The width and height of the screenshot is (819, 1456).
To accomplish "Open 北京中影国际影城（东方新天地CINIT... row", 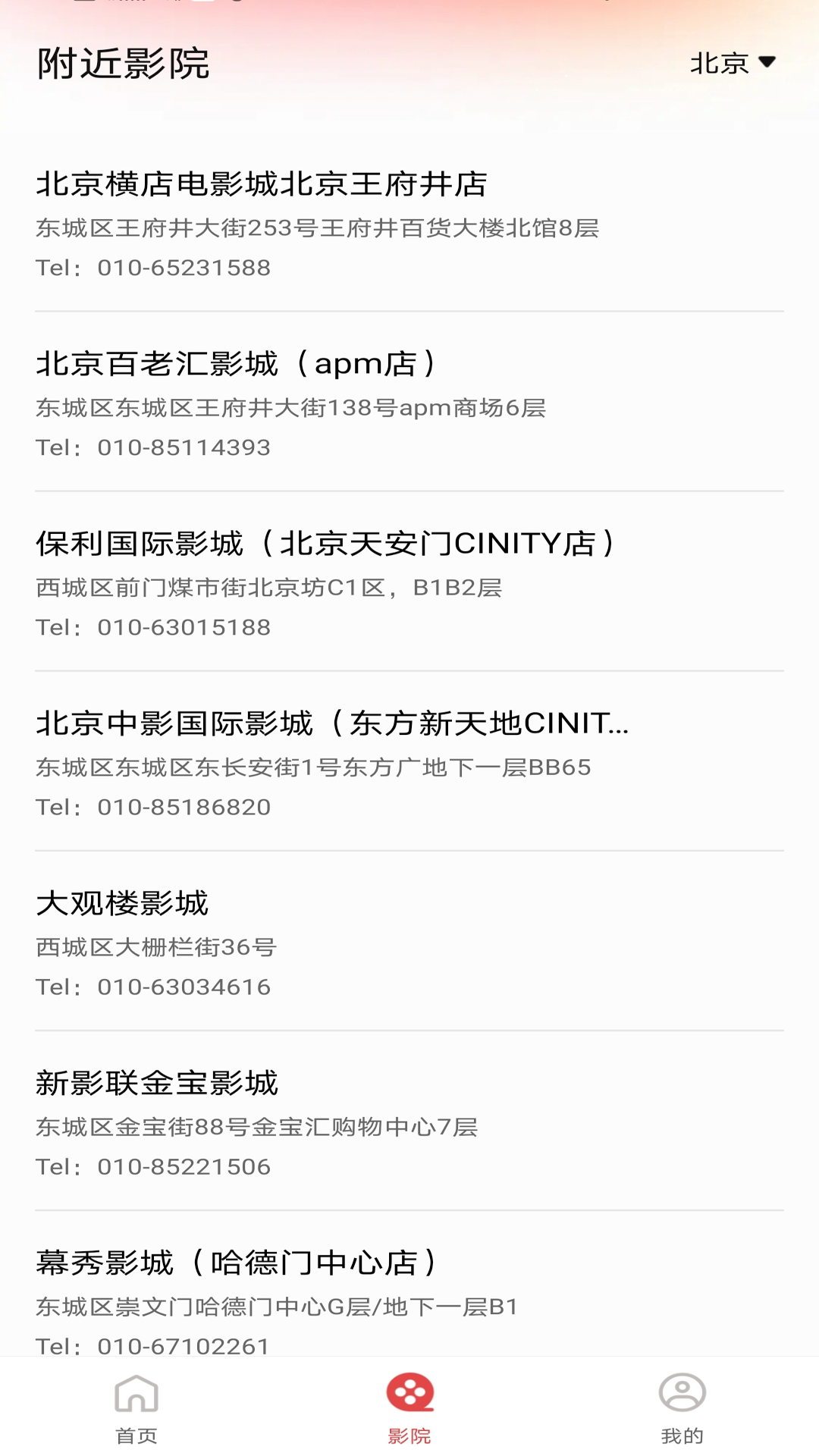I will pyautogui.click(x=409, y=763).
